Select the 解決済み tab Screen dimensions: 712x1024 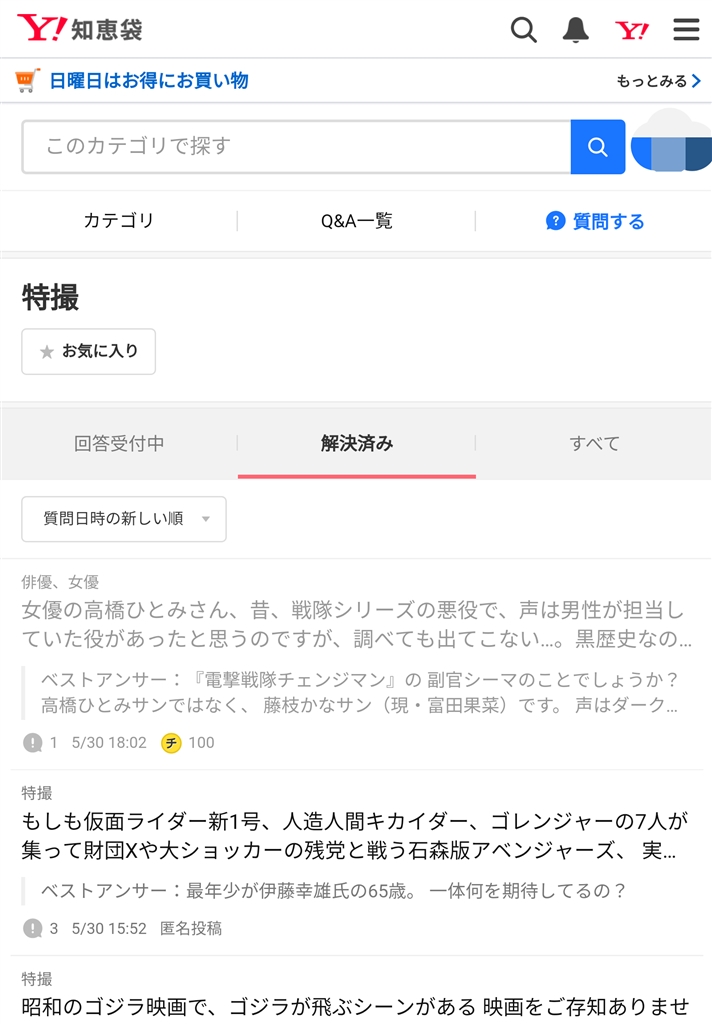[357, 443]
